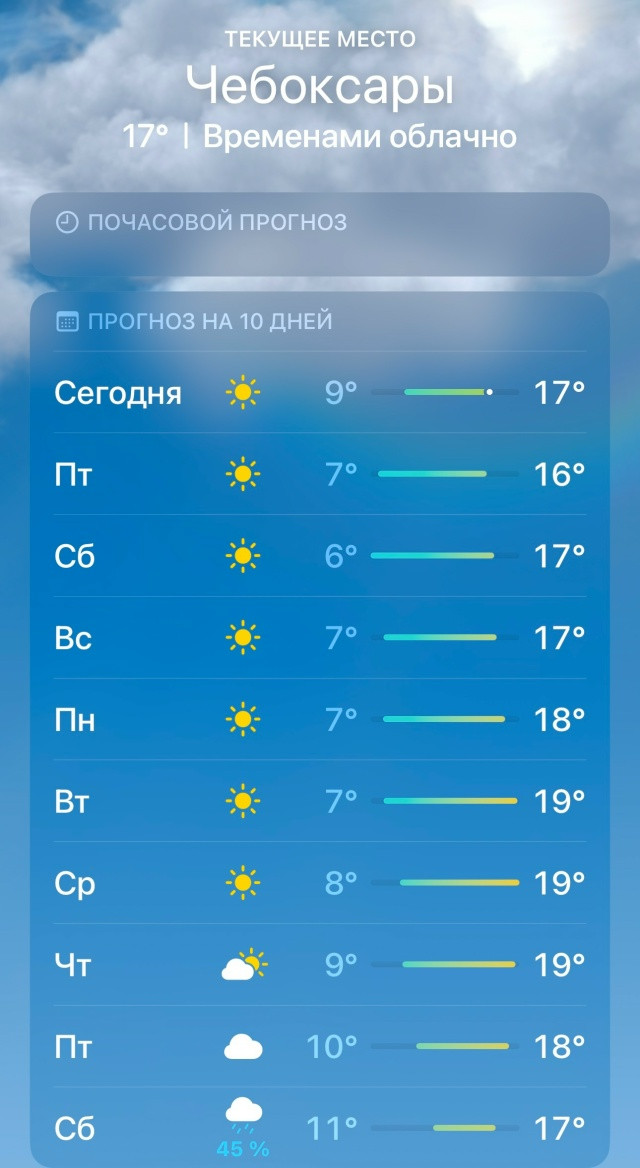Open the Ср forecast row
The width and height of the screenshot is (640, 1168).
click(x=320, y=883)
